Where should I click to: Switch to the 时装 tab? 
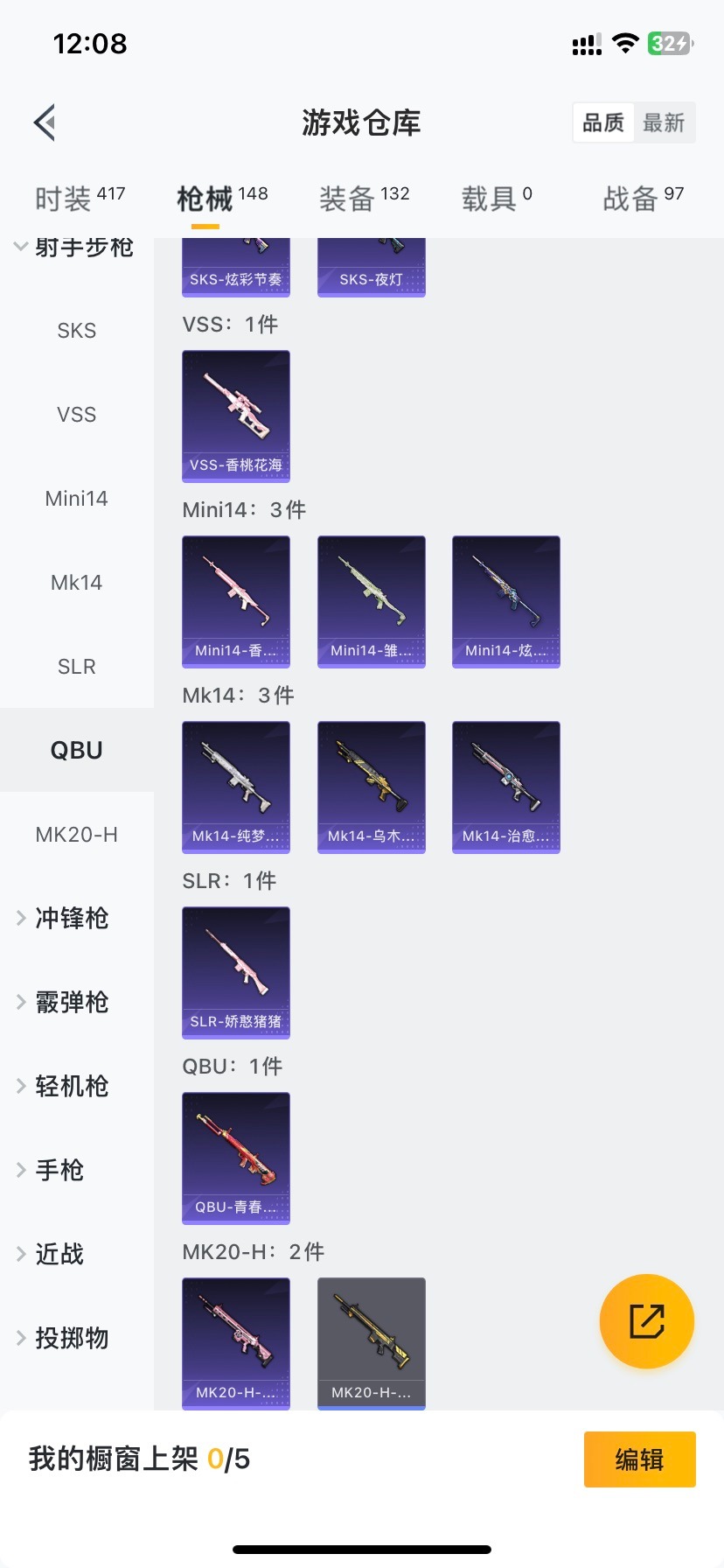79,199
